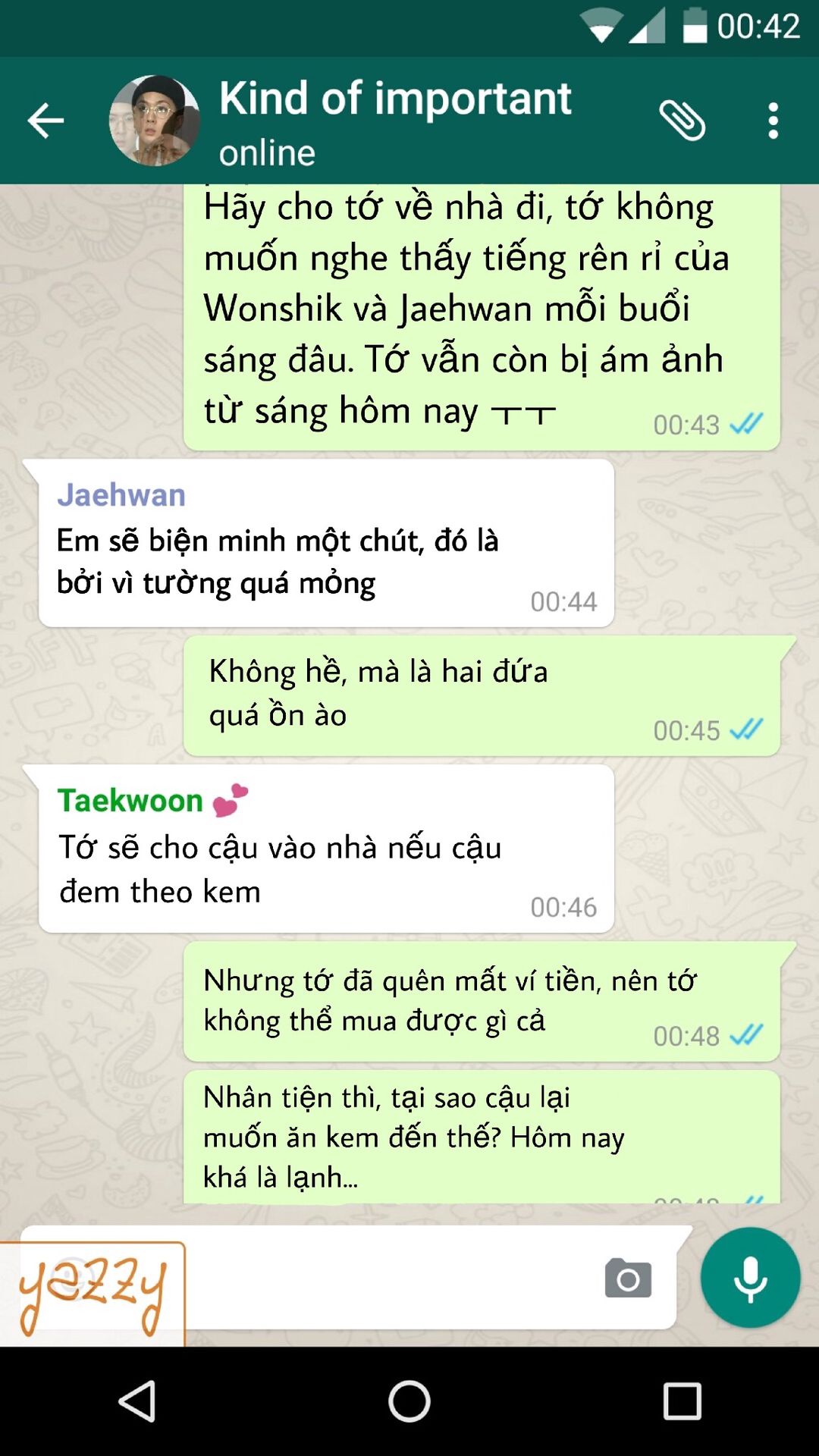Tap the microphone to record voice message
Screen dimensions: 819x1456
pos(750,1278)
